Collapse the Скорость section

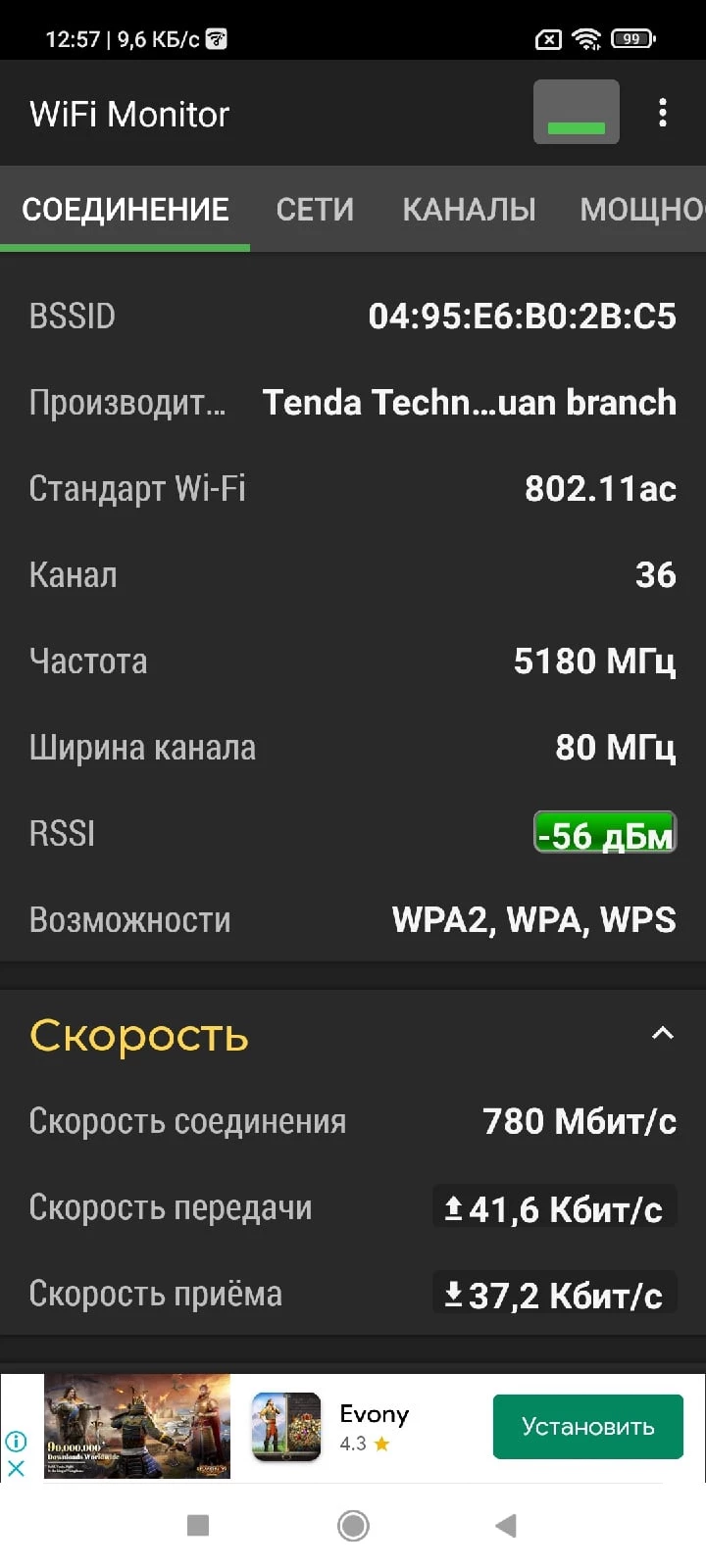pyautogui.click(x=663, y=1033)
